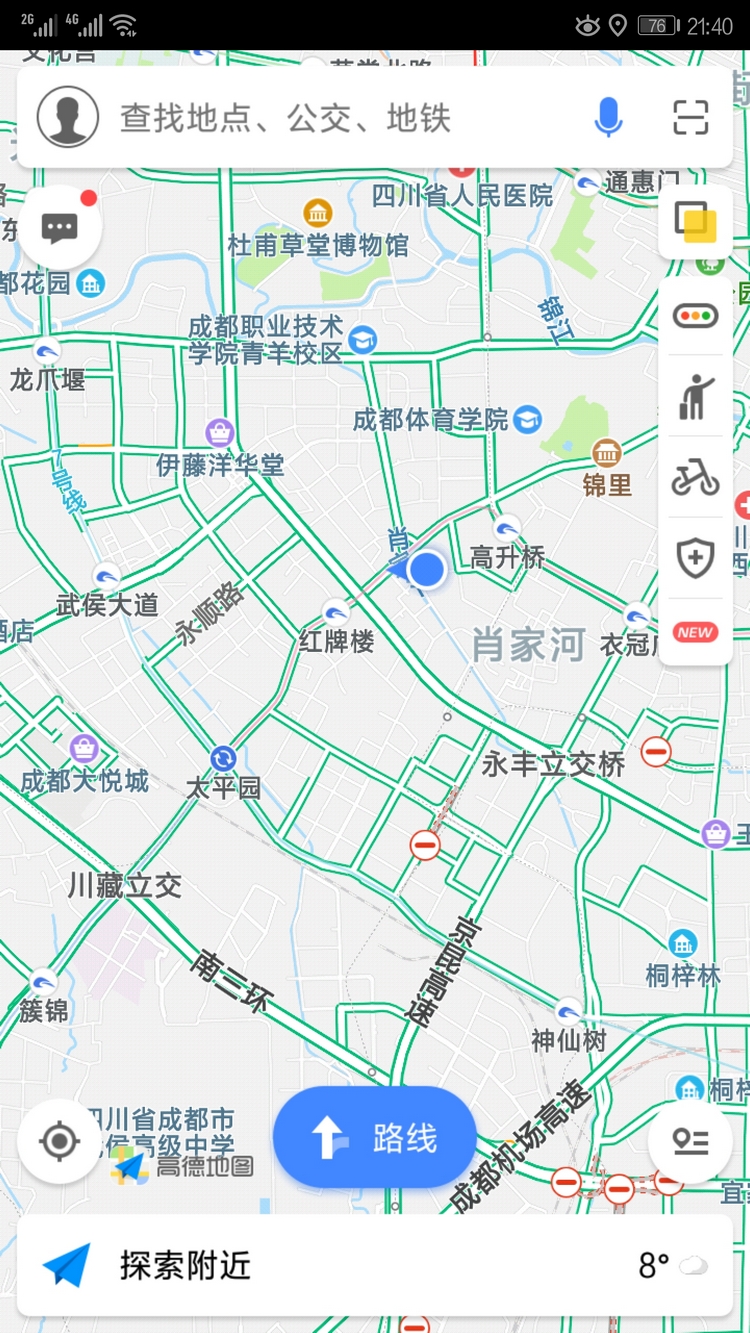Open the shared bicycle shortcut
The width and height of the screenshot is (750, 1333).
pos(695,478)
